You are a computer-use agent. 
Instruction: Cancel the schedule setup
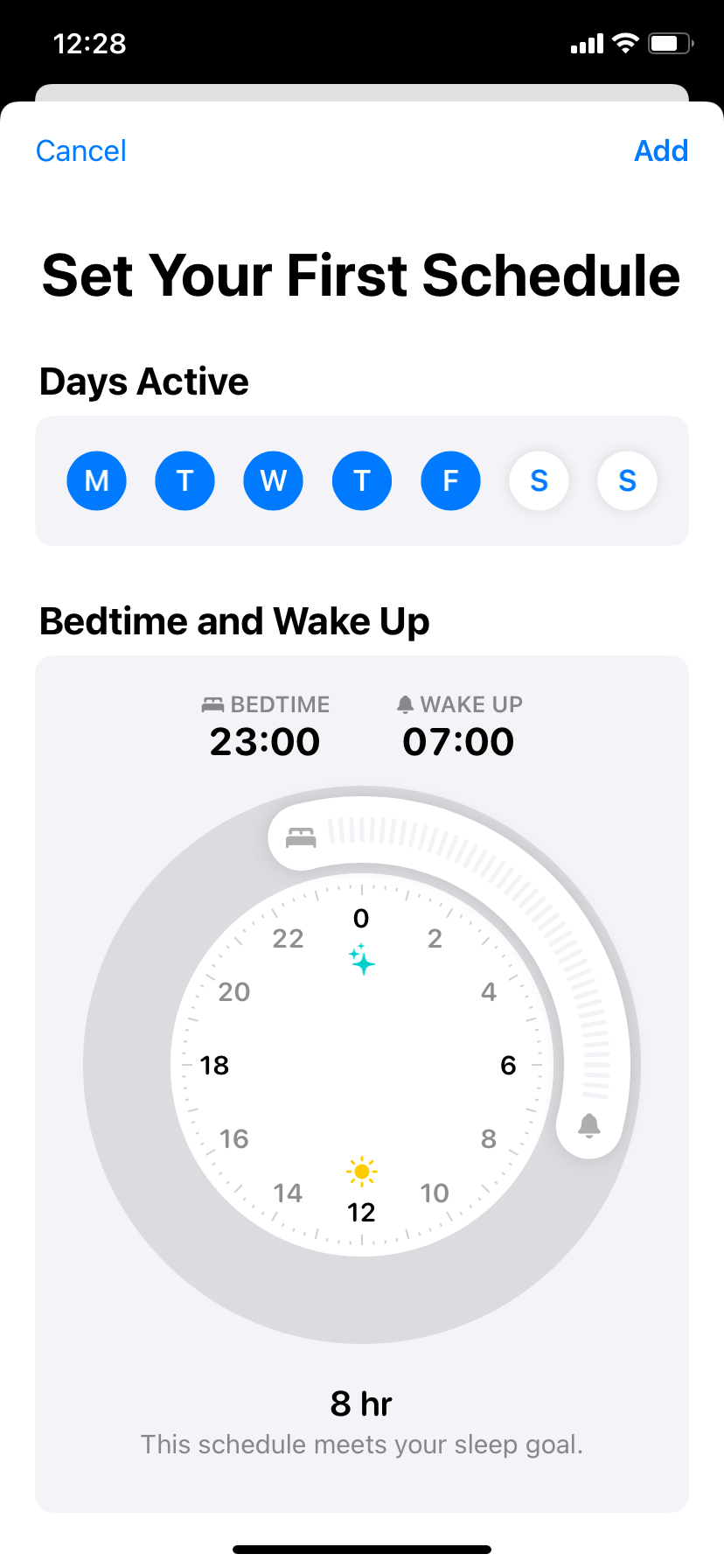[x=81, y=151]
